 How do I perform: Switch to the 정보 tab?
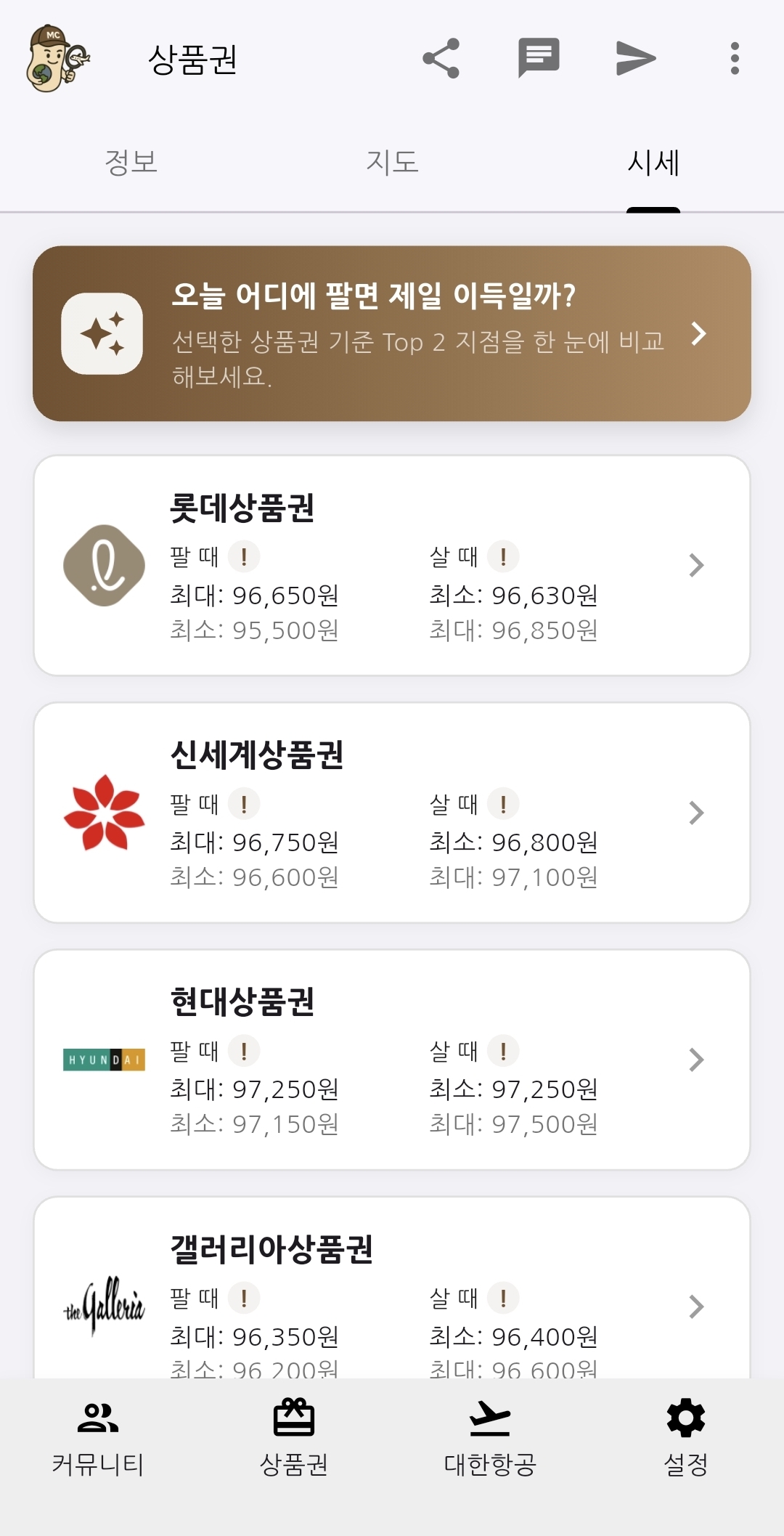(131, 163)
